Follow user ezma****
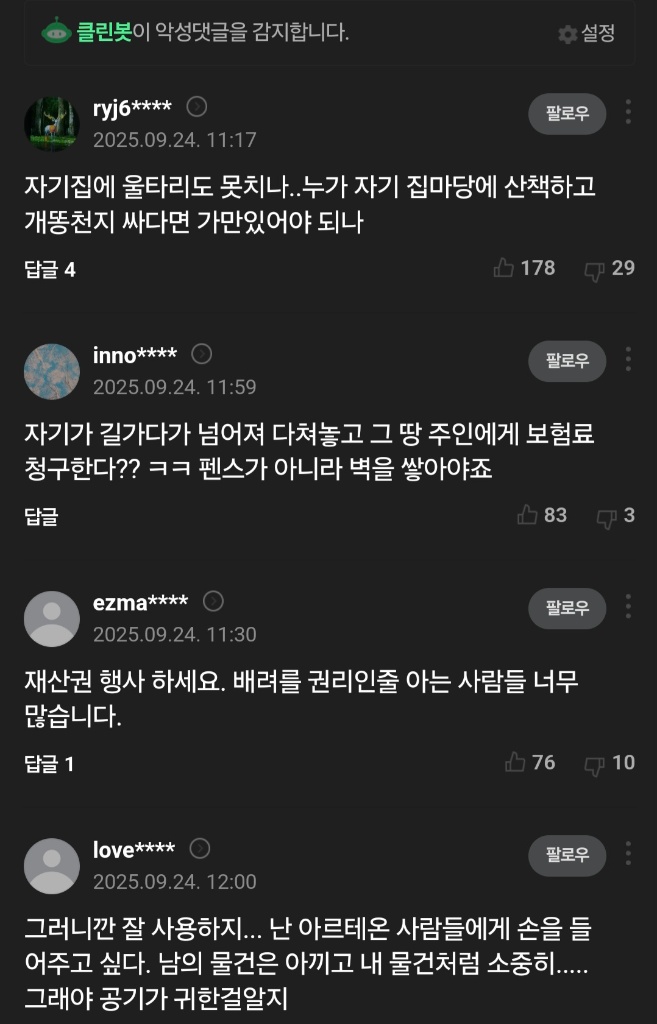657x1024 pixels. click(567, 607)
